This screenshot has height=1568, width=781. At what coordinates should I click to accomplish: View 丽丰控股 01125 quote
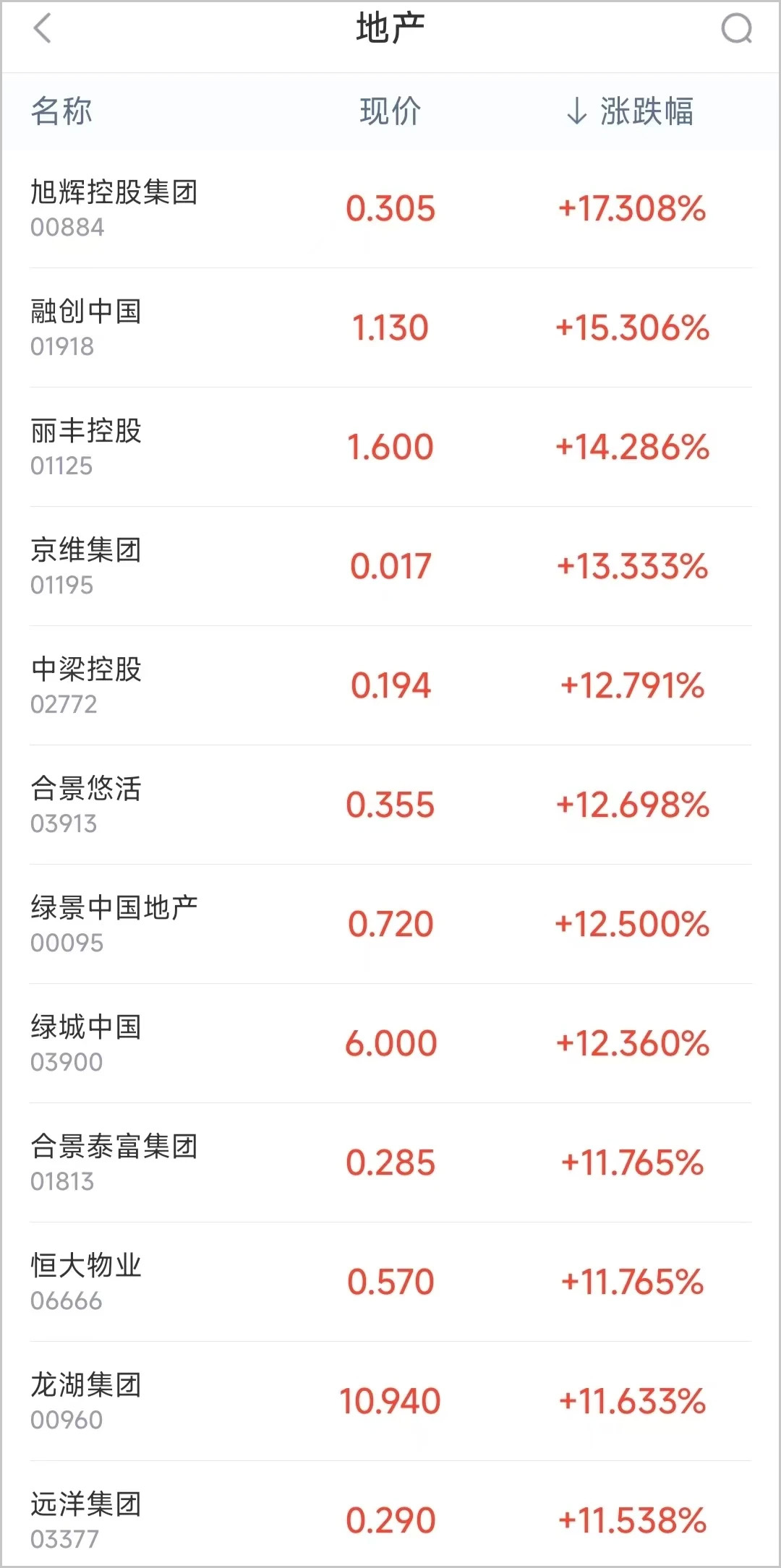pos(390,447)
